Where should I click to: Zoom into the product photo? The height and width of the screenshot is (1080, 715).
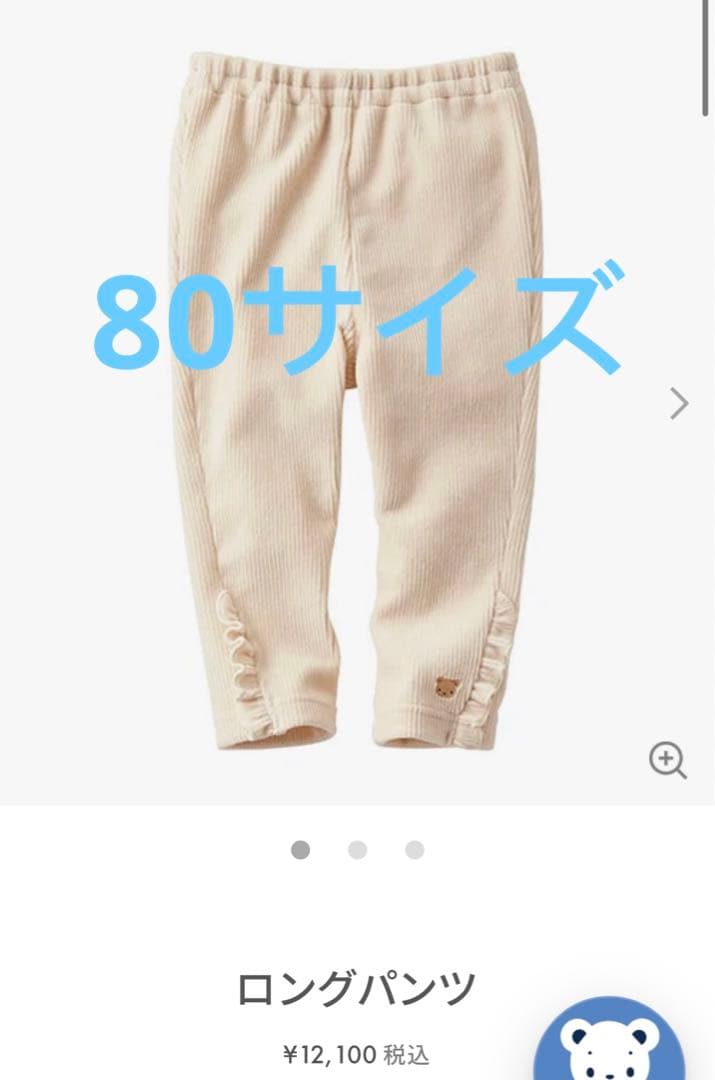667,760
